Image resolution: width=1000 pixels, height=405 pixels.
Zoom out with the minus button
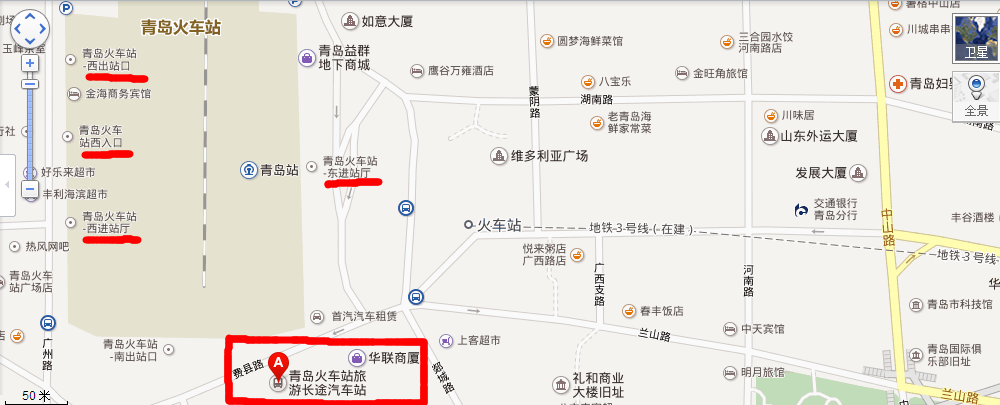[30, 188]
